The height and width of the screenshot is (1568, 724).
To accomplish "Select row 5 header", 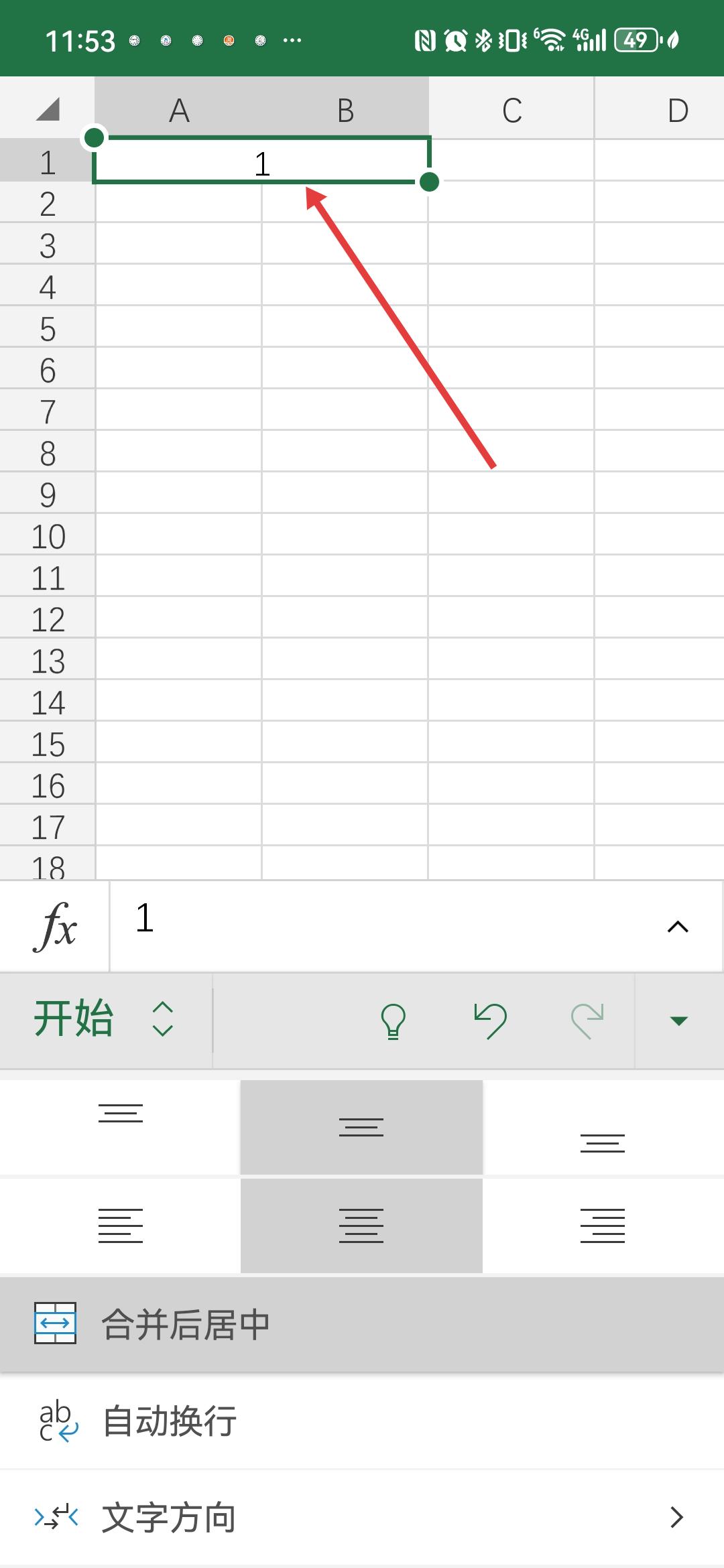I will click(x=47, y=329).
